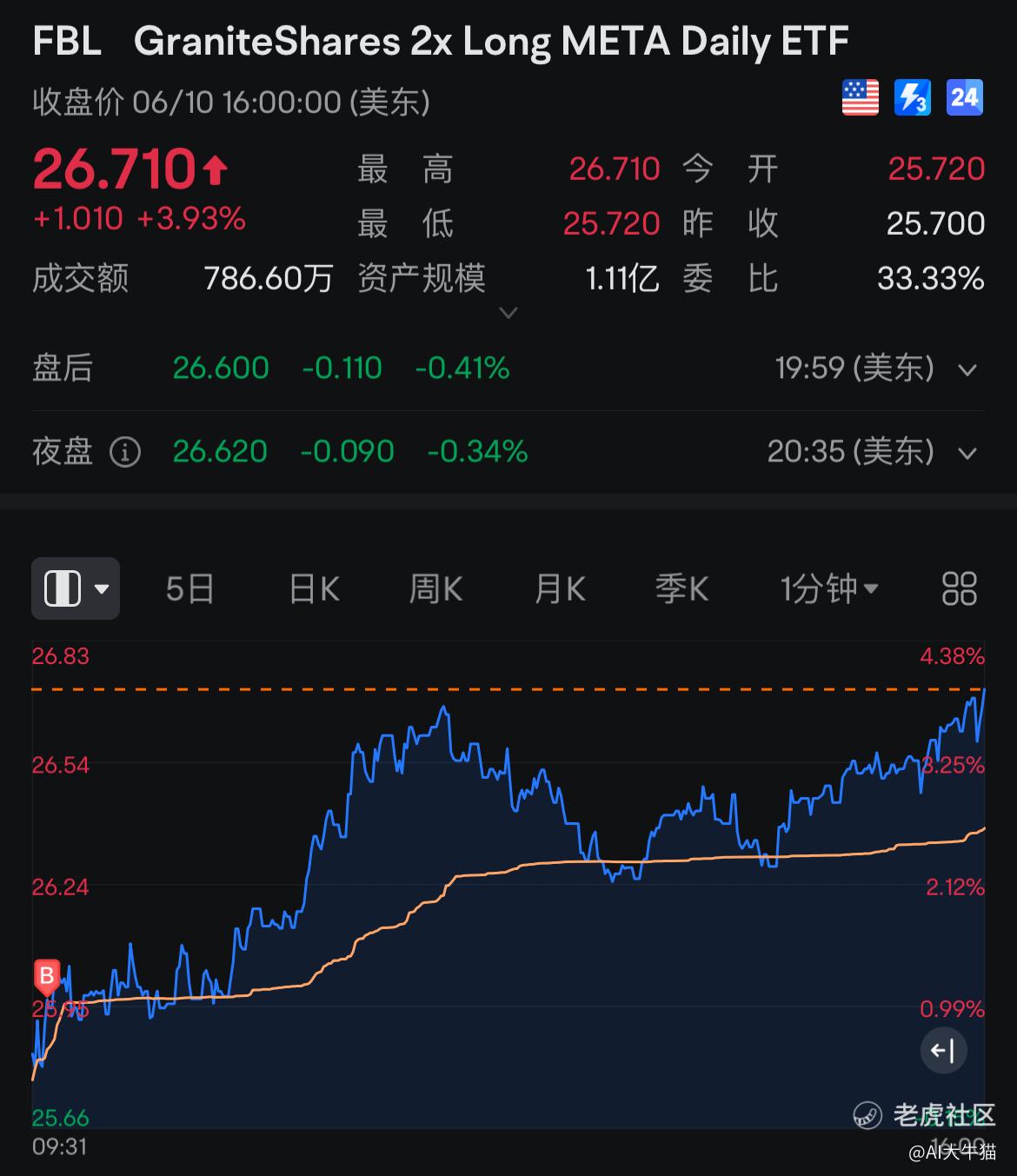This screenshot has height=1176, width=1017.
Task: Tap the B buy marker on chart
Action: pyautogui.click(x=47, y=975)
